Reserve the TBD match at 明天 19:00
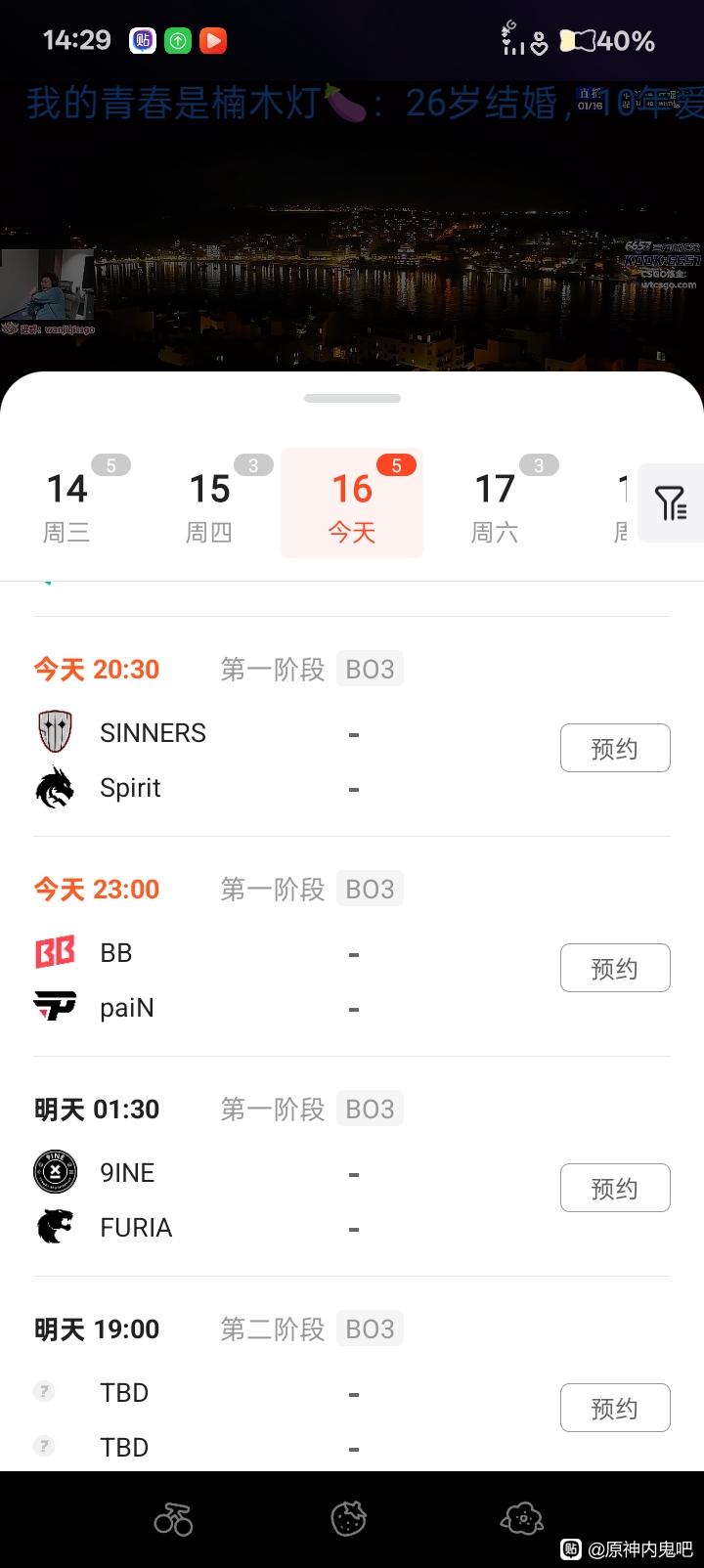 point(614,1408)
